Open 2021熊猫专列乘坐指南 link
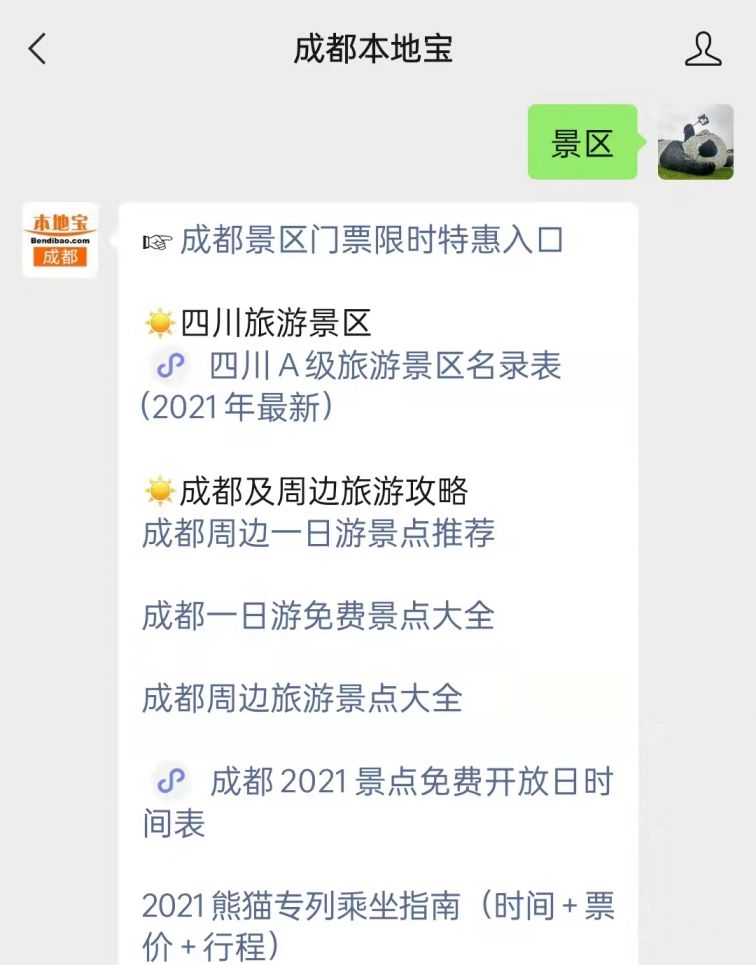The width and height of the screenshot is (756, 965). click(x=378, y=907)
